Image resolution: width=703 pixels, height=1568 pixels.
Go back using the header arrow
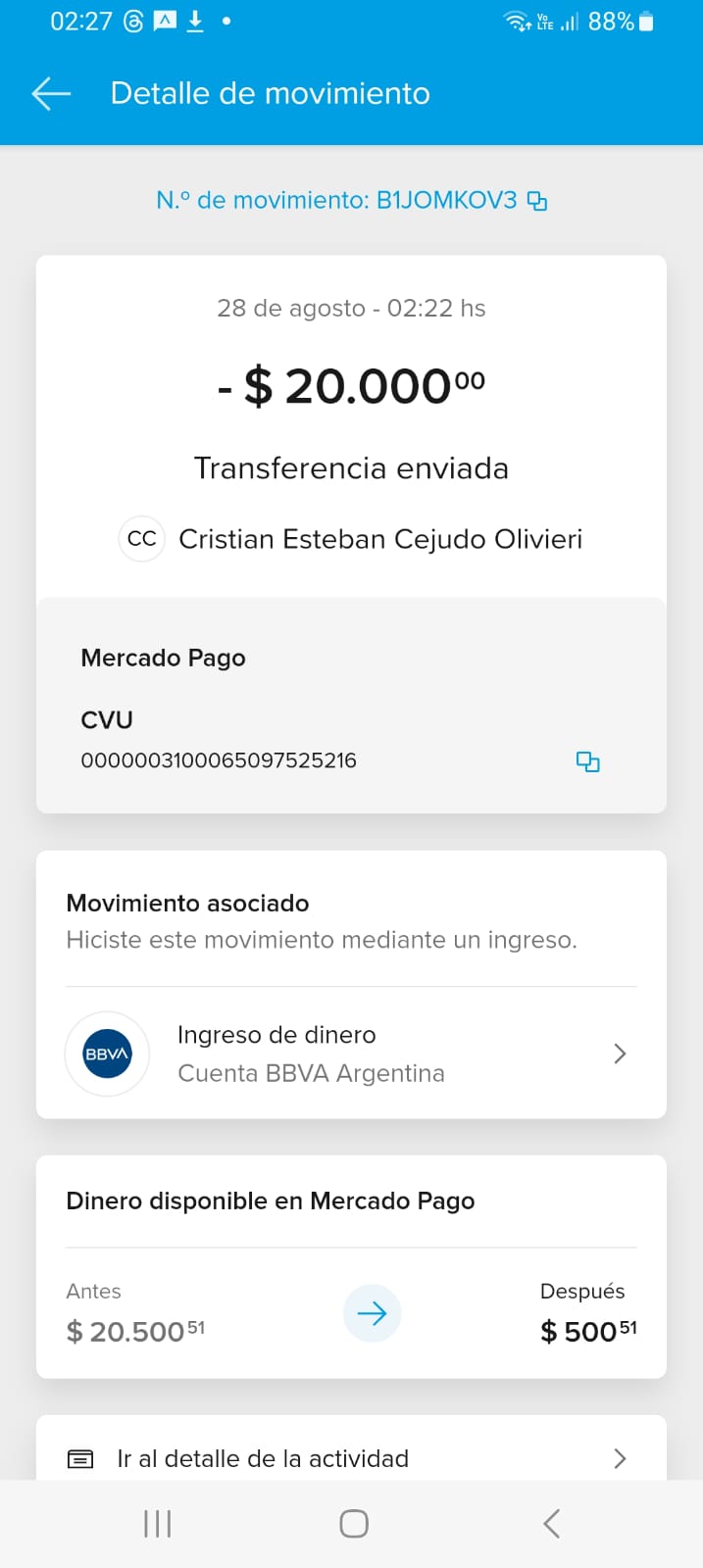click(x=51, y=93)
